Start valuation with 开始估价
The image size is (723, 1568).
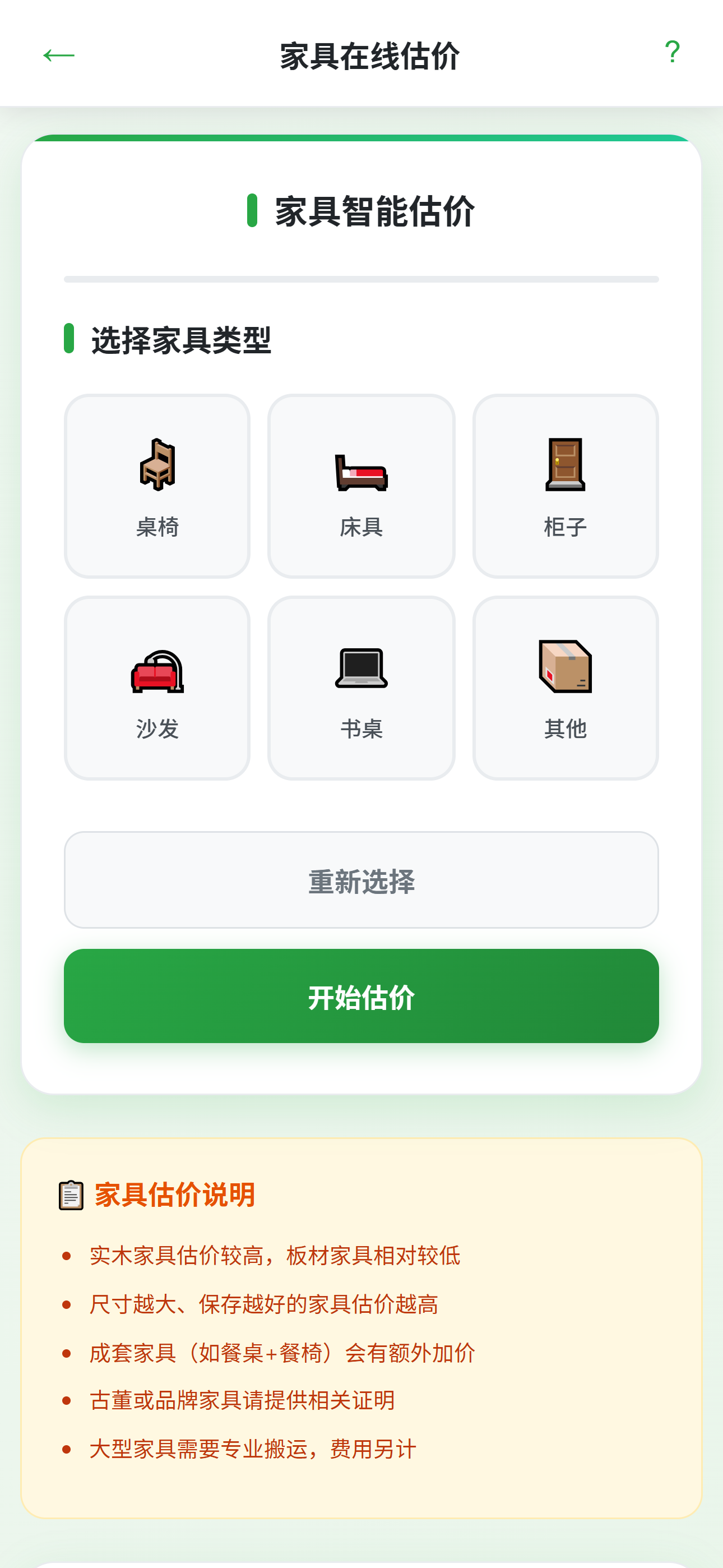[x=361, y=996]
